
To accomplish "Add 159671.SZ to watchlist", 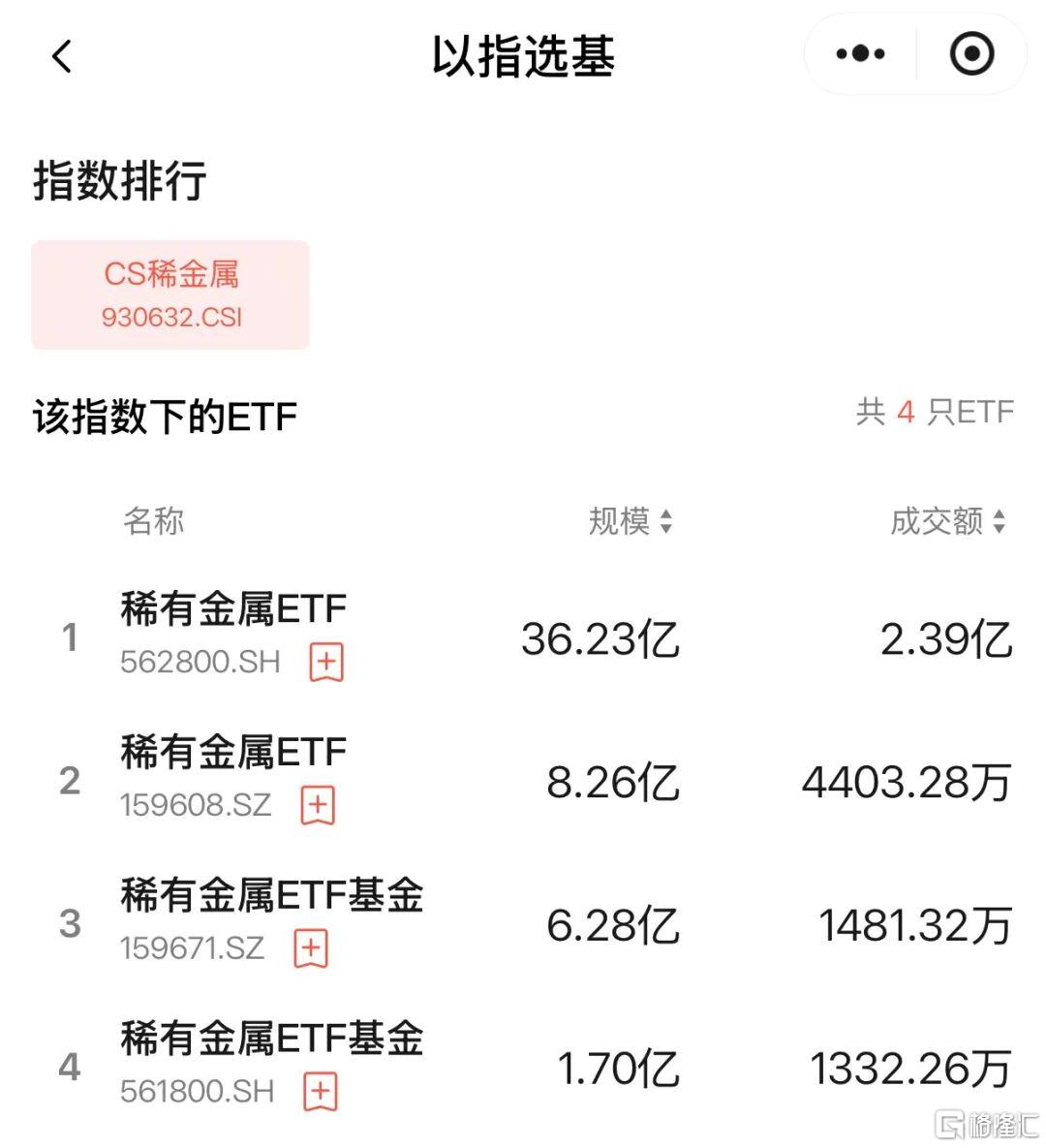I will (x=311, y=947).
